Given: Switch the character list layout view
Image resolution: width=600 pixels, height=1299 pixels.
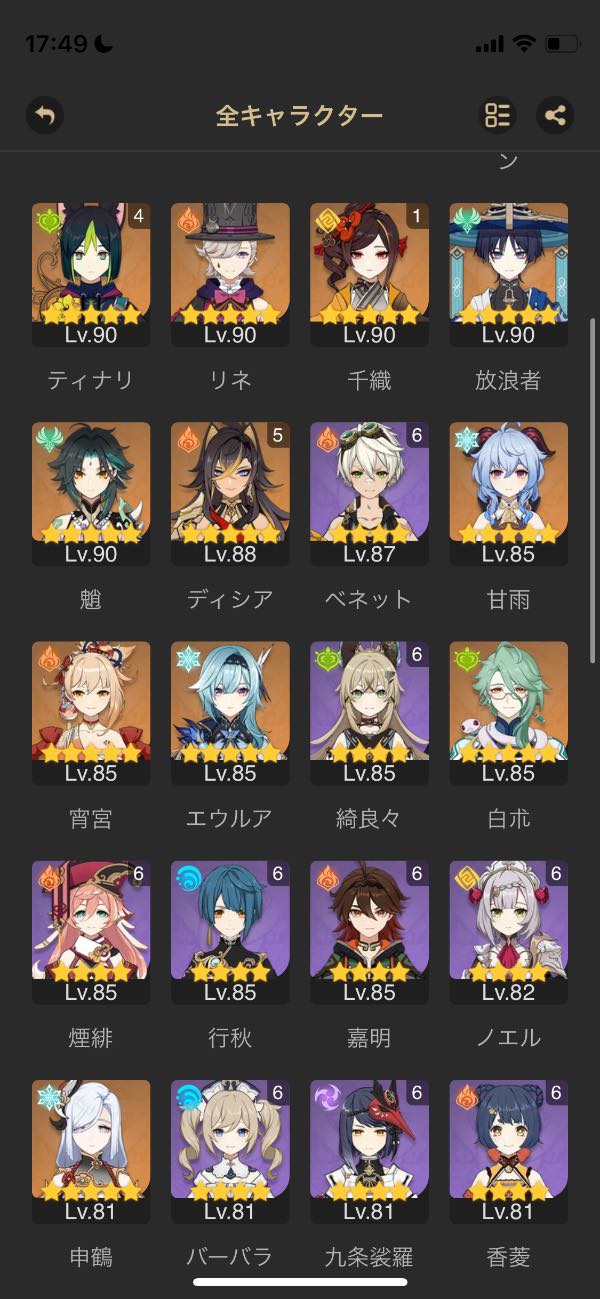Looking at the screenshot, I should (x=497, y=115).
